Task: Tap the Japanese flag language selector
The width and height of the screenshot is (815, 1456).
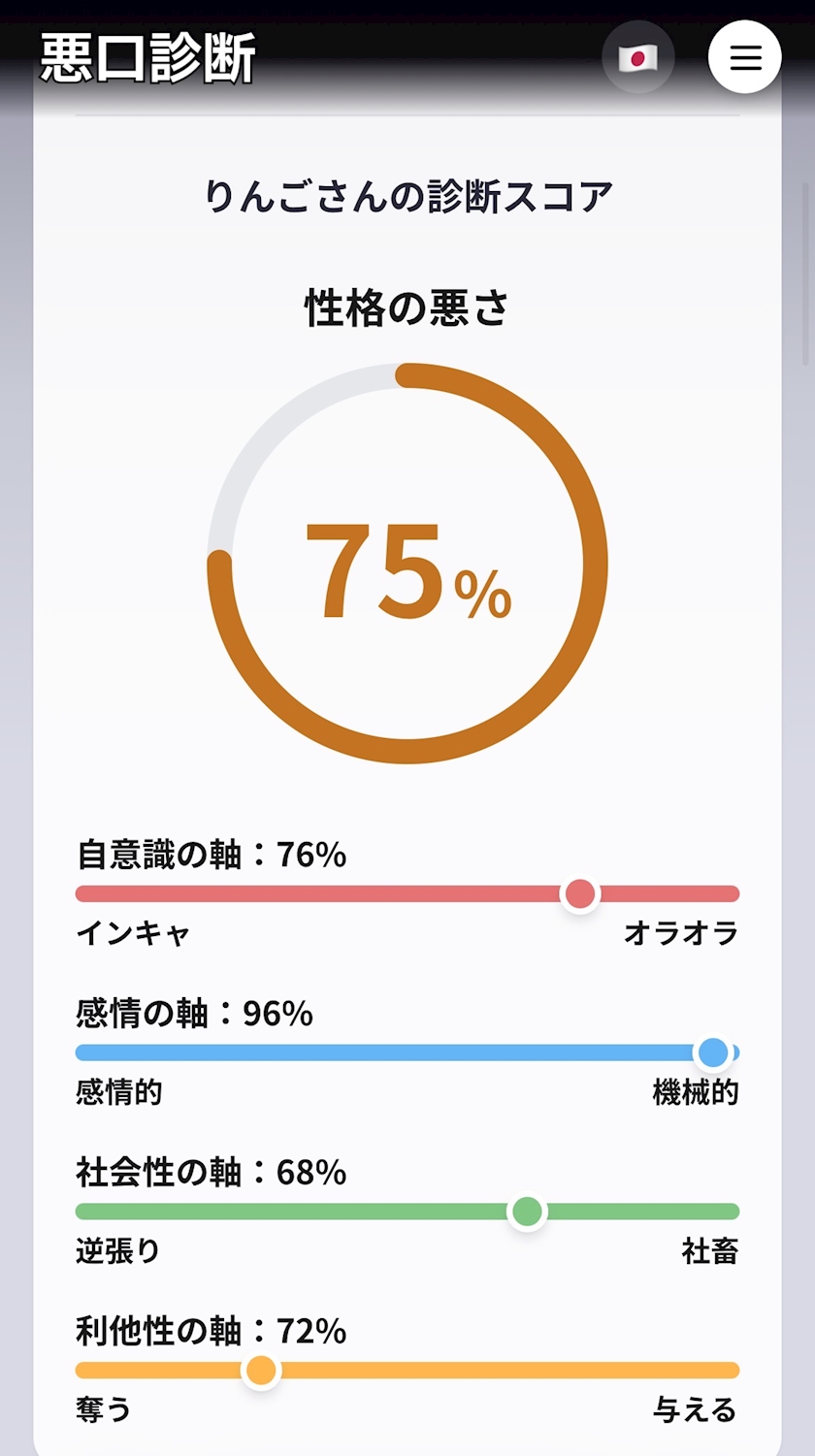Action: pos(637,57)
